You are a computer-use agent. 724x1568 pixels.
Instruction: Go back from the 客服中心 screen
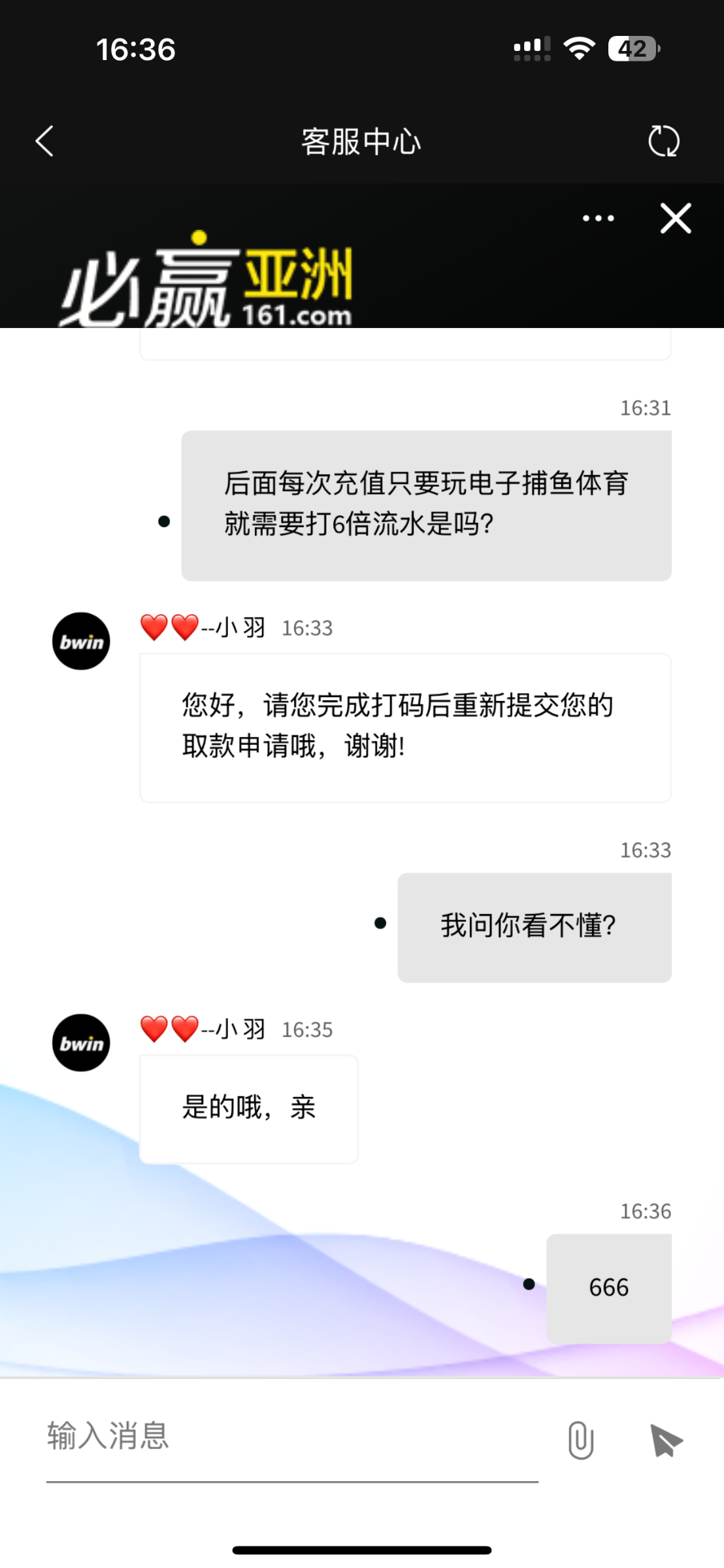[44, 141]
